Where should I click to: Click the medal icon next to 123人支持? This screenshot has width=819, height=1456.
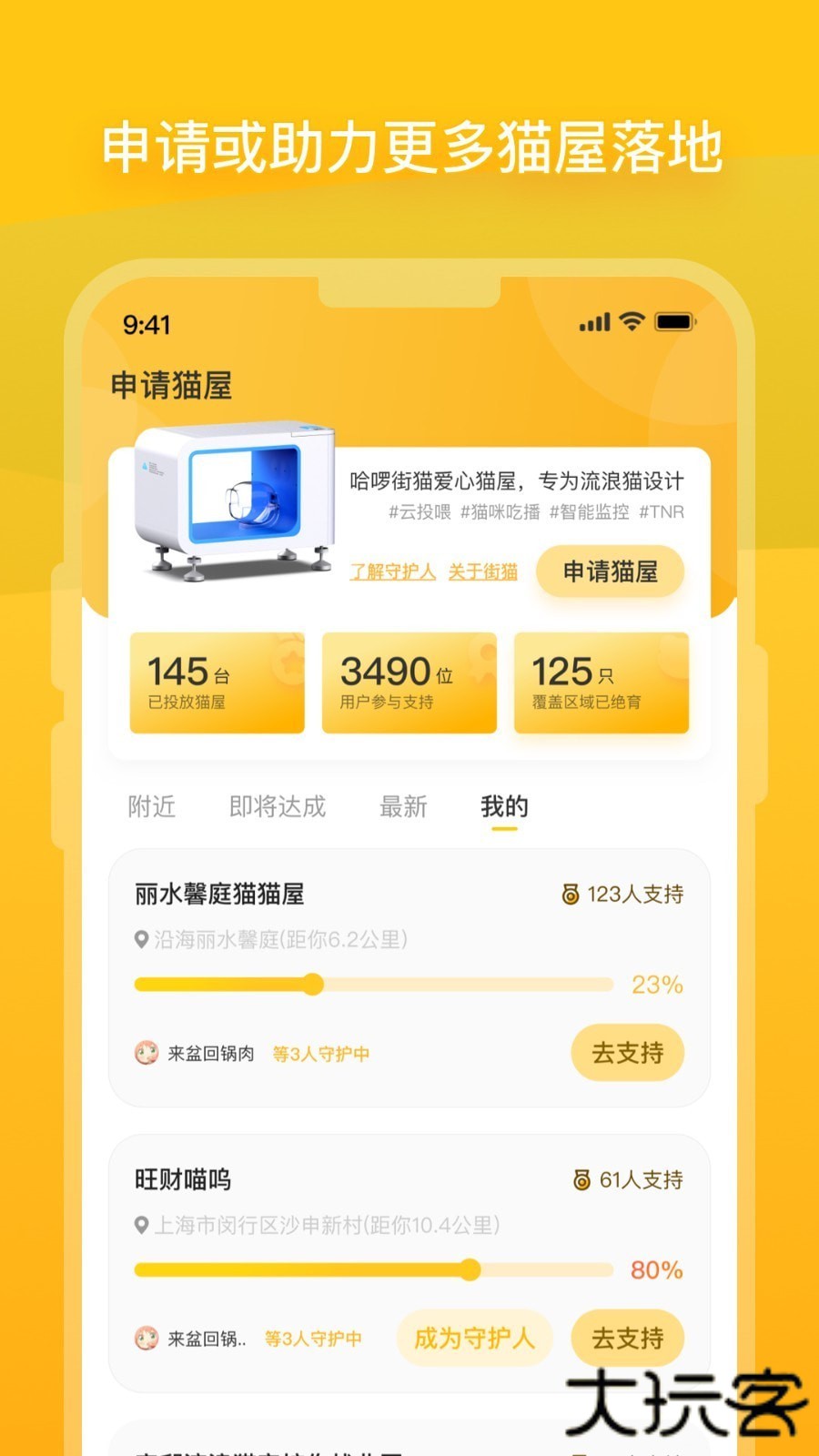tap(569, 895)
